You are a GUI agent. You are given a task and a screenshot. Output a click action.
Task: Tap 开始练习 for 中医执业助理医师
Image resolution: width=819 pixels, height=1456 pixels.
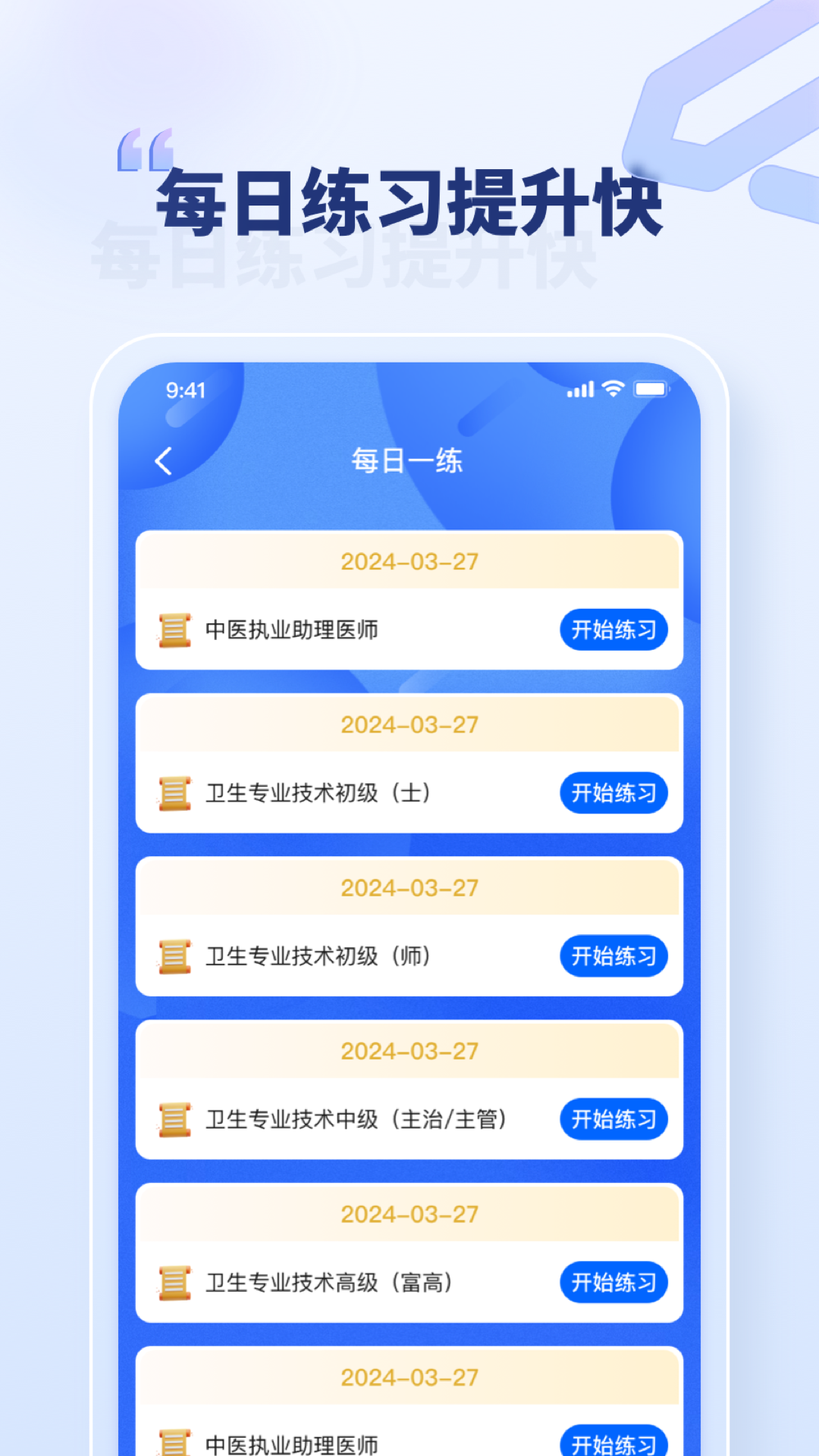click(x=613, y=629)
